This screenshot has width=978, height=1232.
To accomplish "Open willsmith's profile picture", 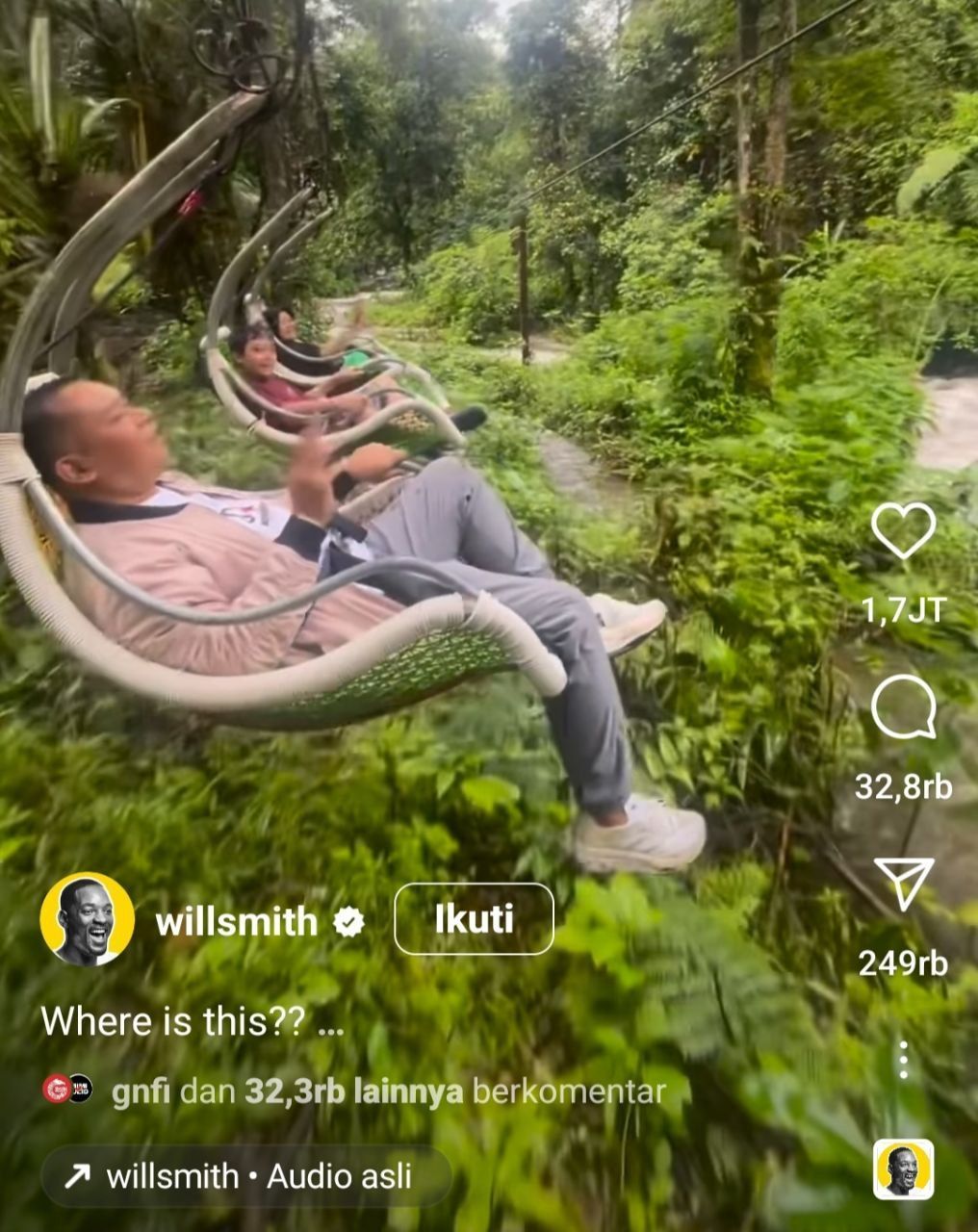I will [x=87, y=919].
